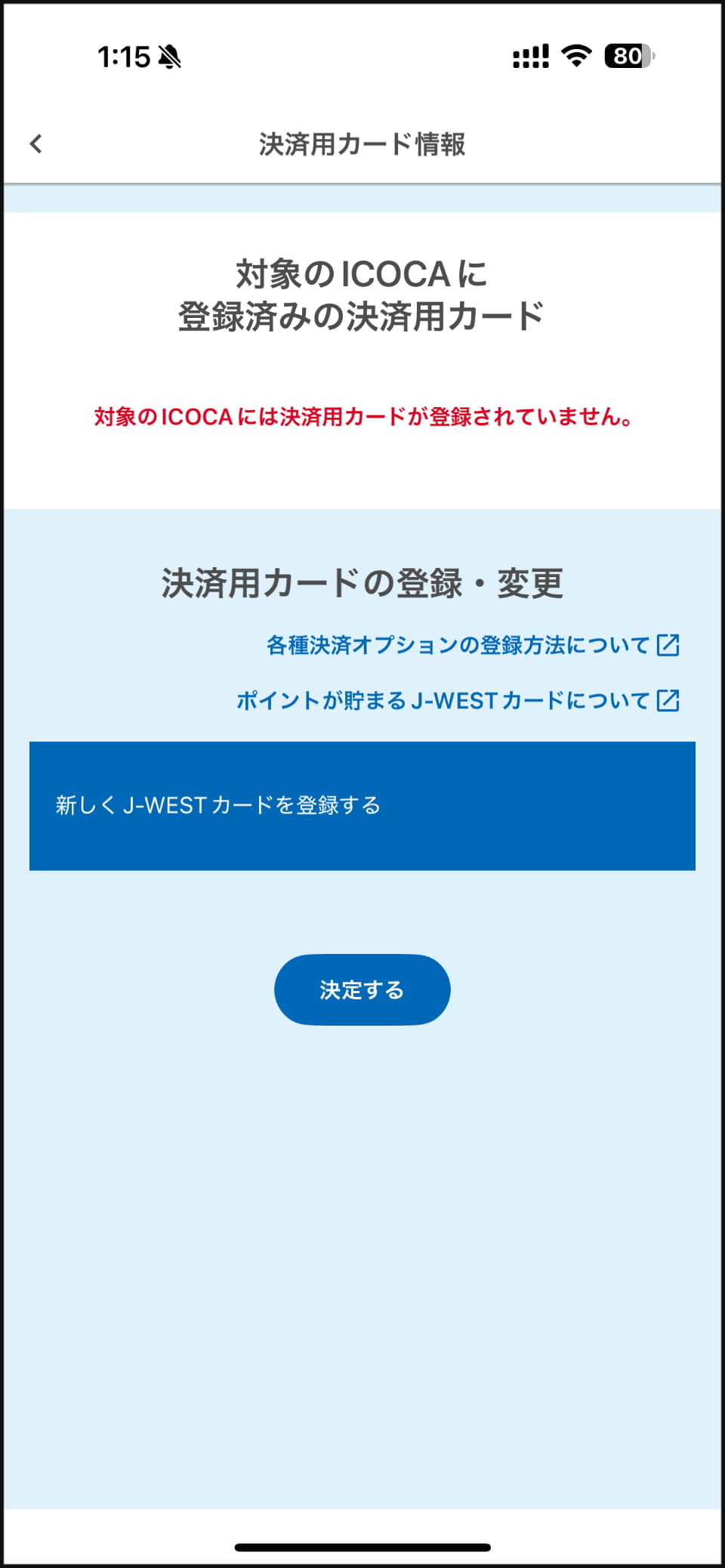Tap the 決定する button

pos(362,989)
